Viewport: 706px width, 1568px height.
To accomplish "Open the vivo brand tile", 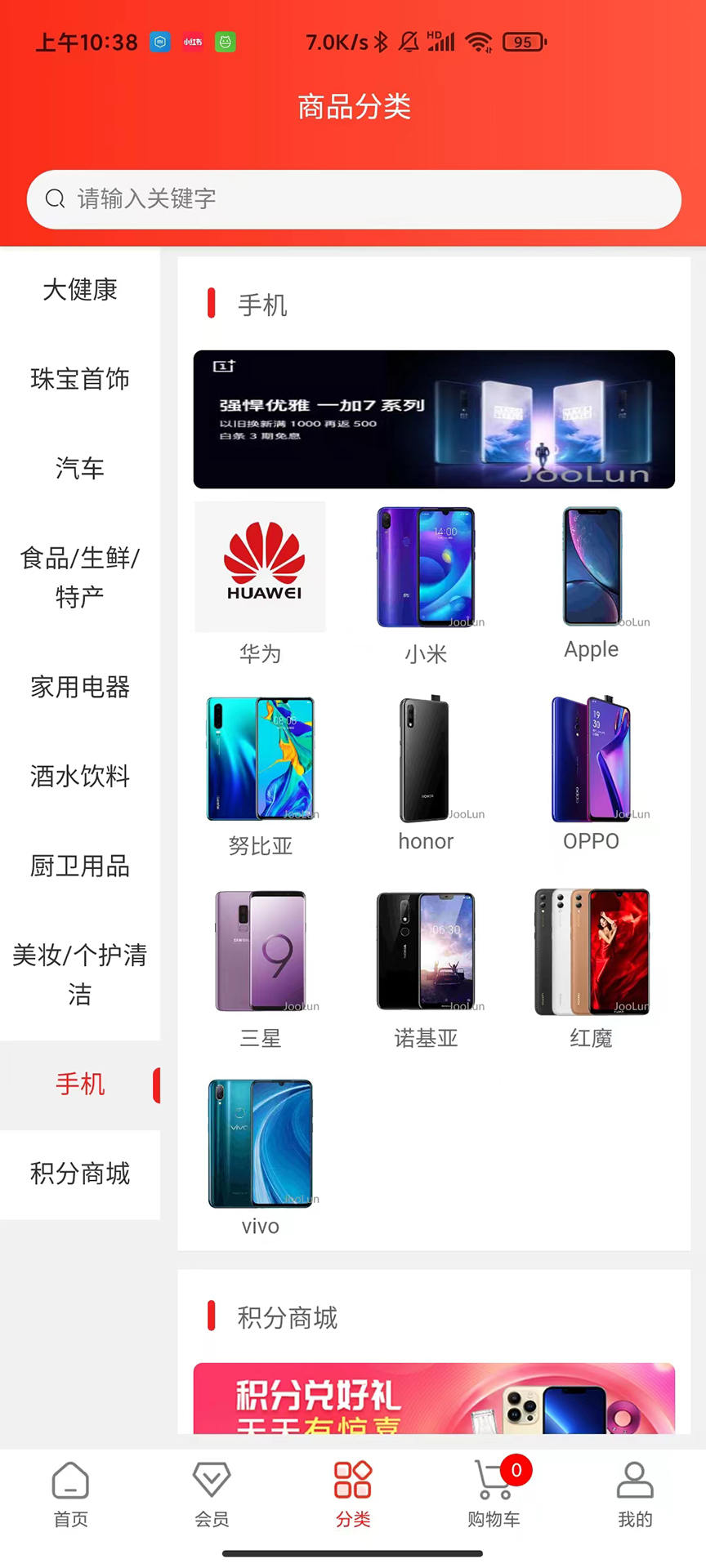I will (x=261, y=1156).
